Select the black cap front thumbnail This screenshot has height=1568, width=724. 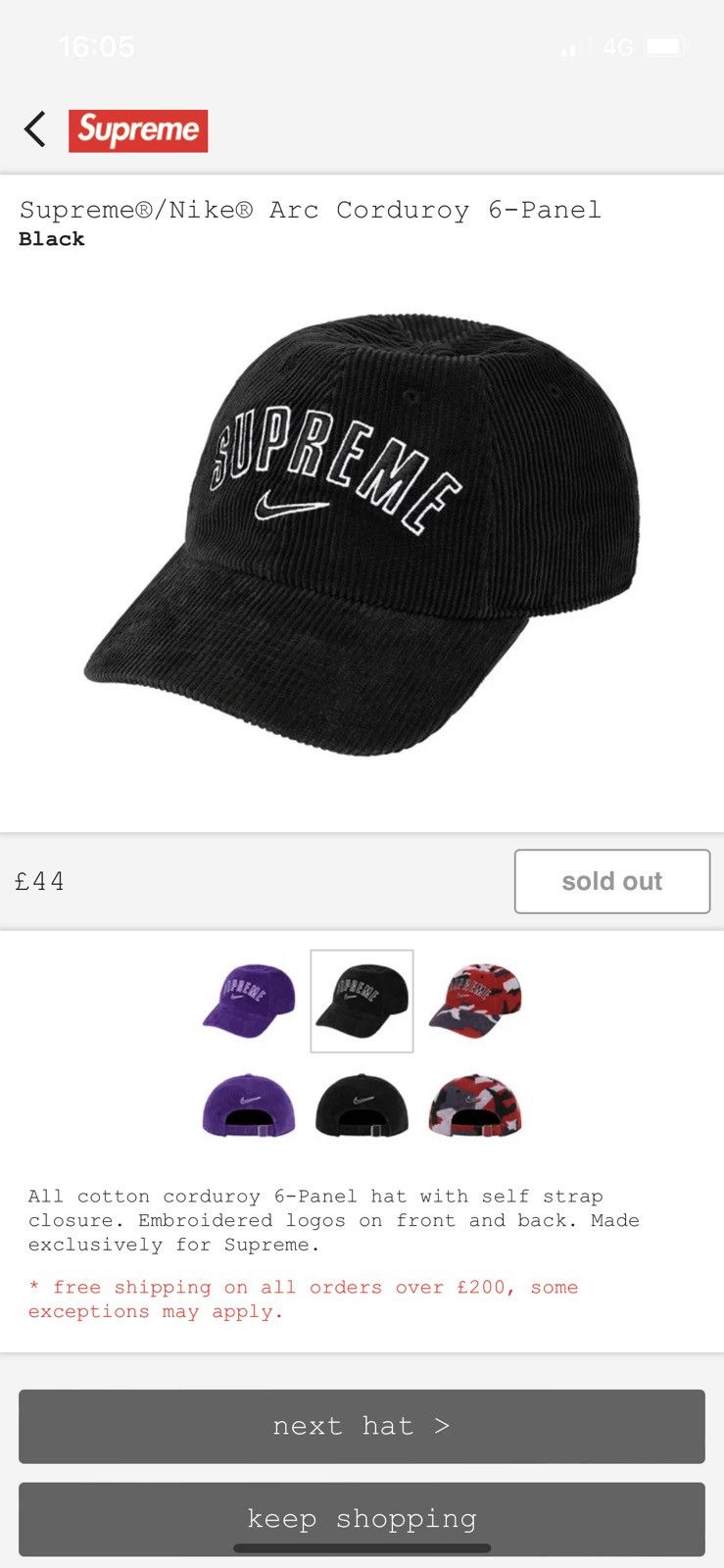[362, 1001]
